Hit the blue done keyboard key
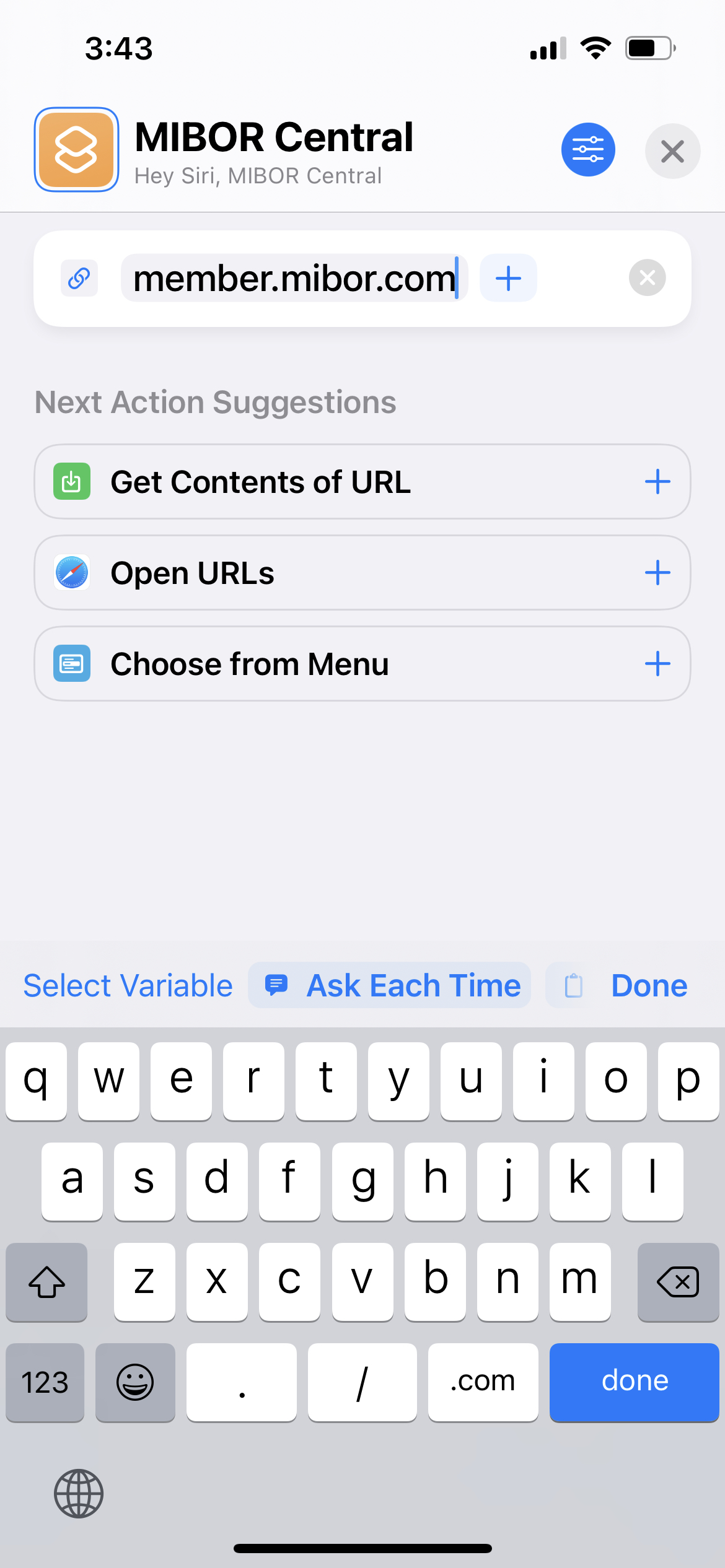 [634, 1382]
